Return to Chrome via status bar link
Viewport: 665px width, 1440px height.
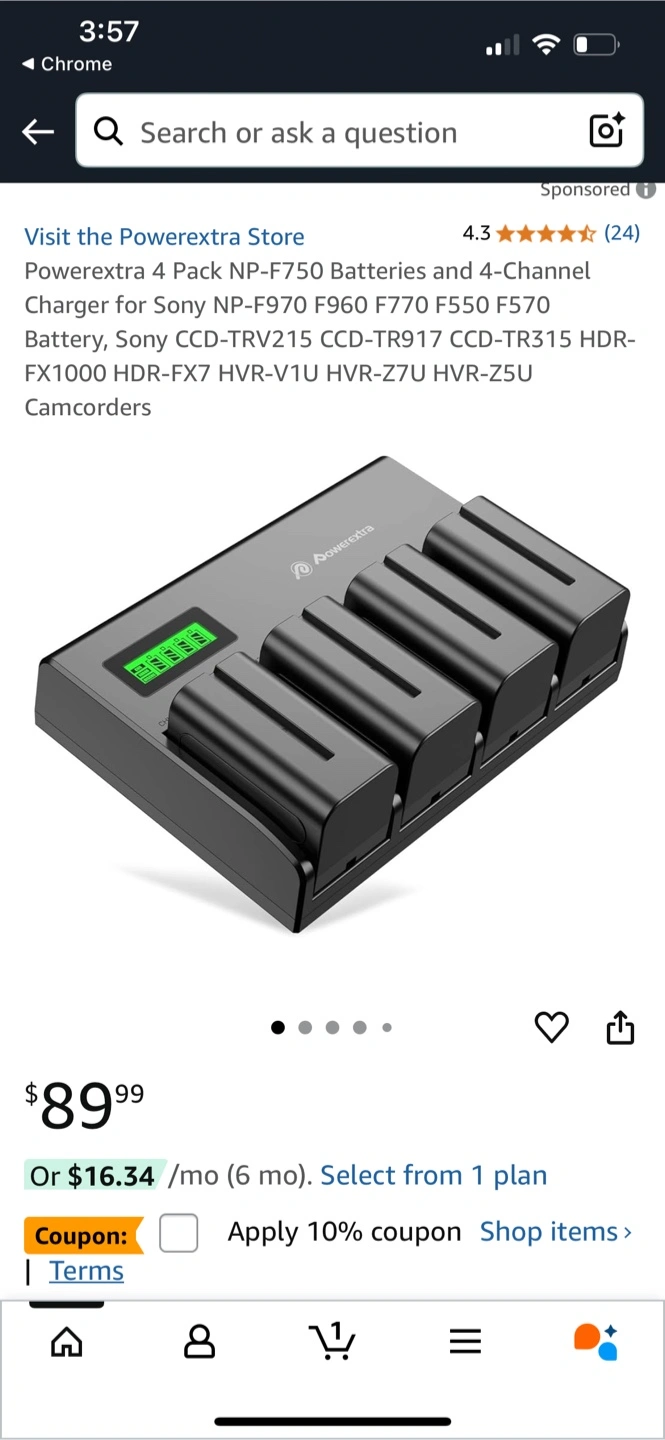click(67, 64)
